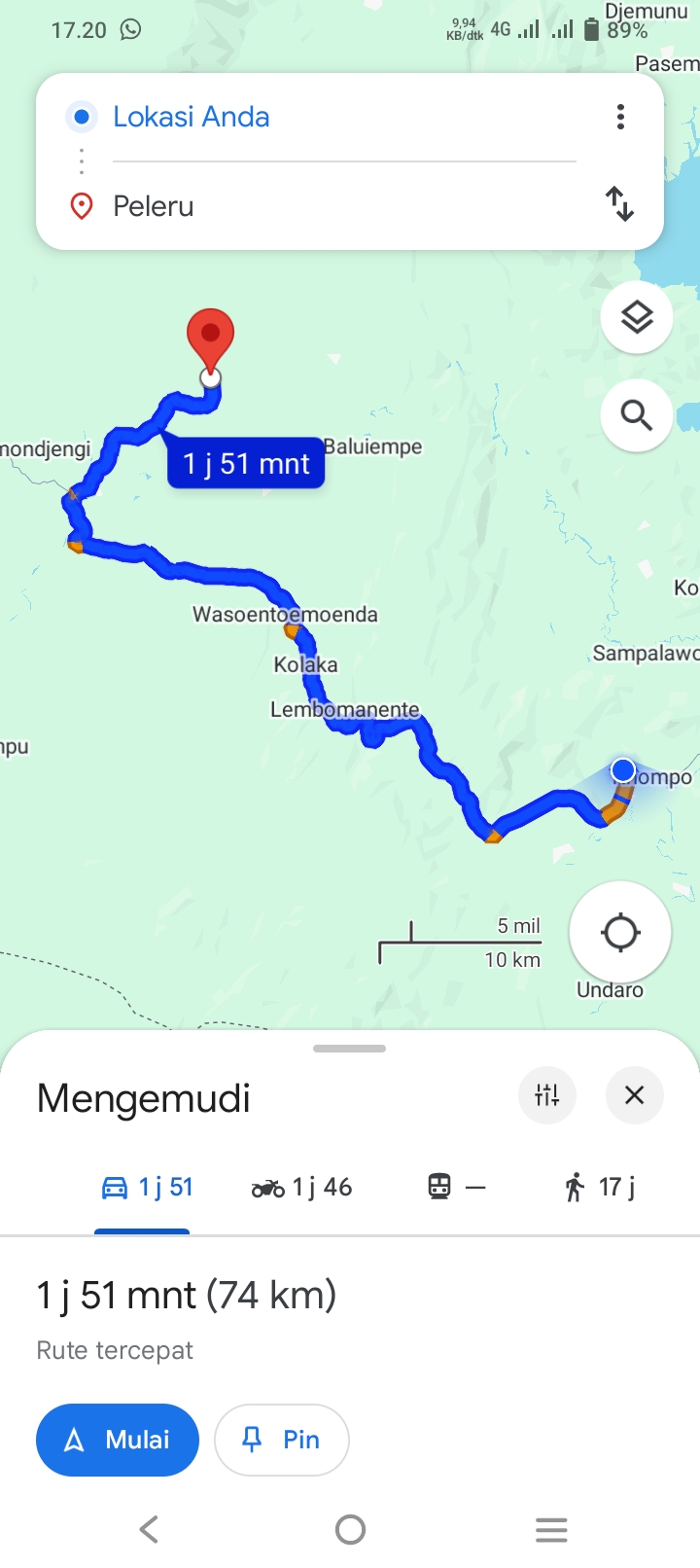Image resolution: width=700 pixels, height=1568 pixels.
Task: Swap start and destination locations
Action: coord(619,204)
